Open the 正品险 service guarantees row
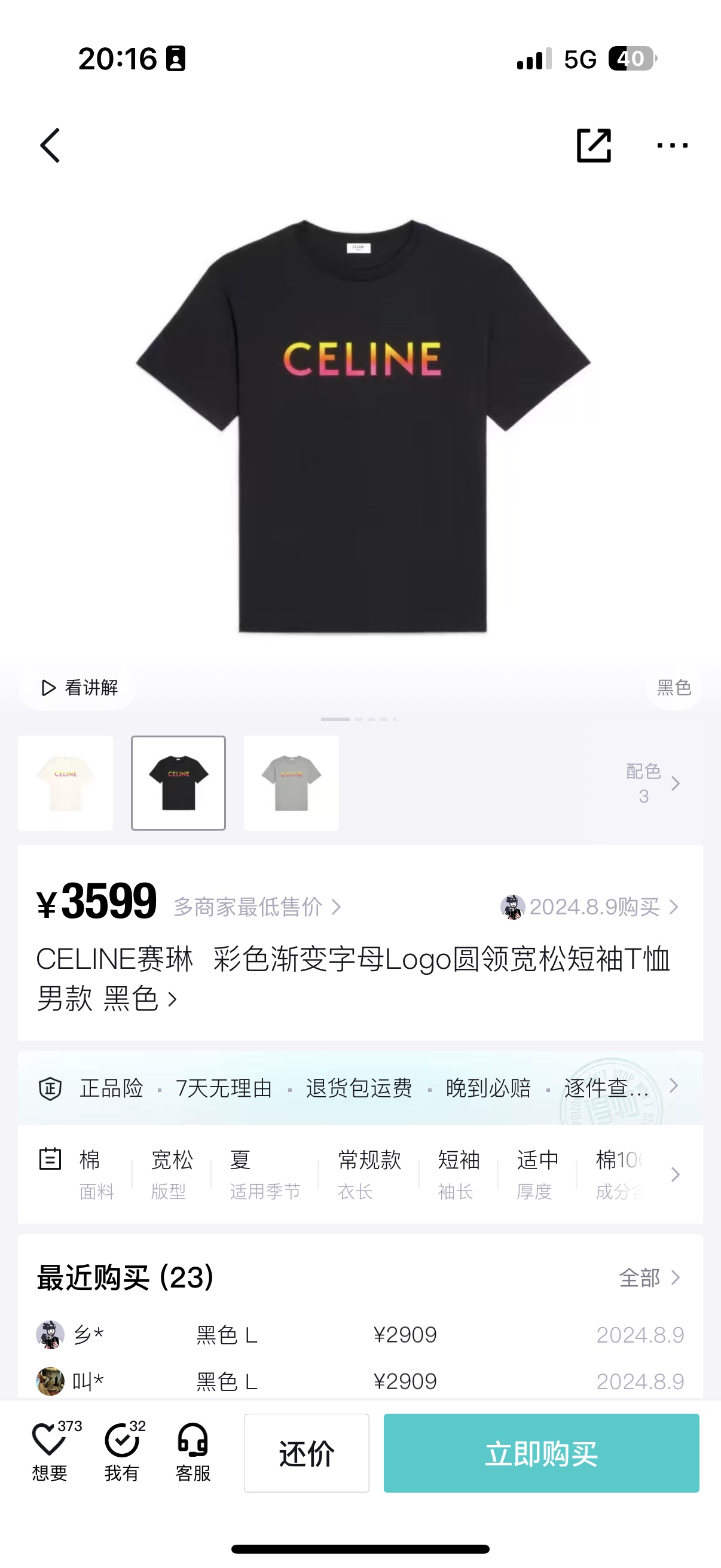Image resolution: width=721 pixels, height=1568 pixels. [359, 1088]
